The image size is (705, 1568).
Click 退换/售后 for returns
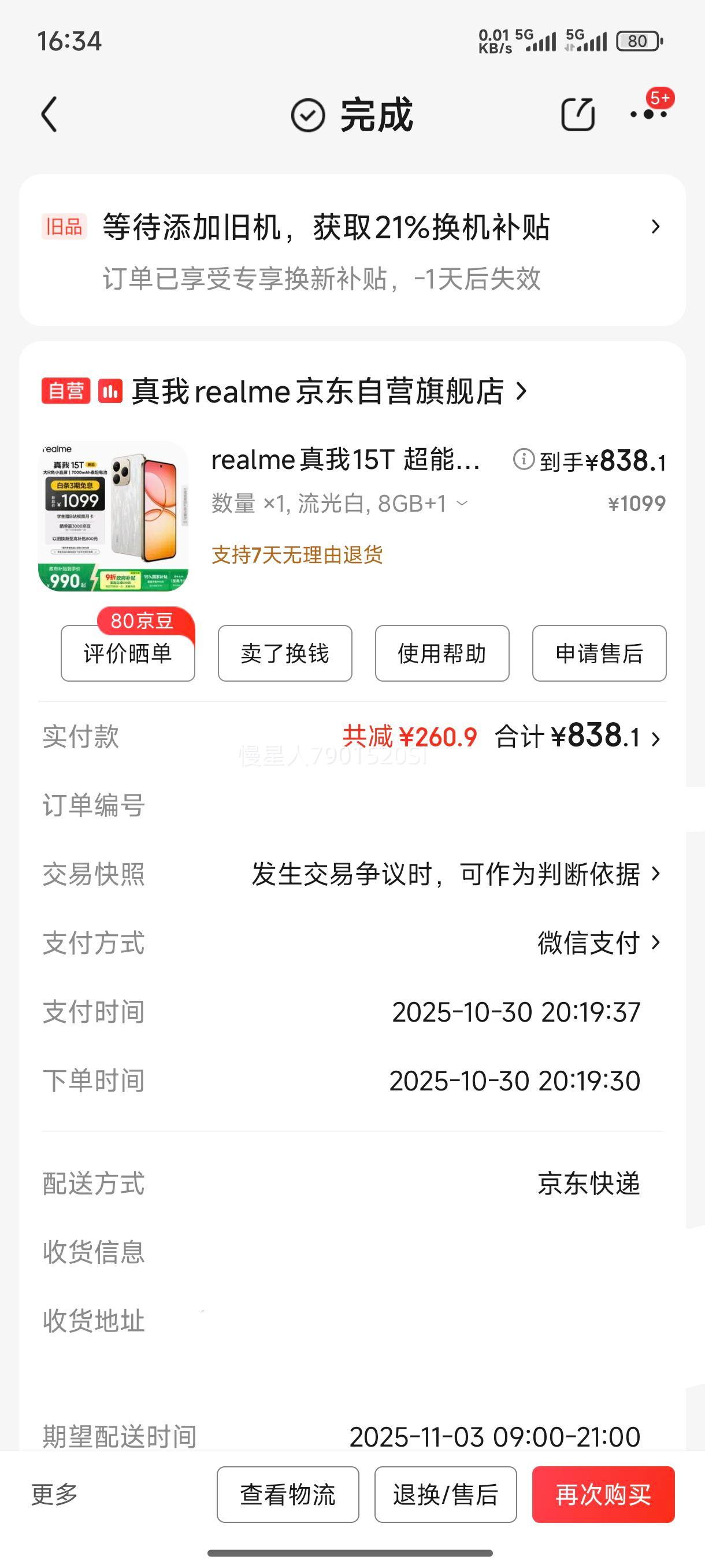(446, 1495)
